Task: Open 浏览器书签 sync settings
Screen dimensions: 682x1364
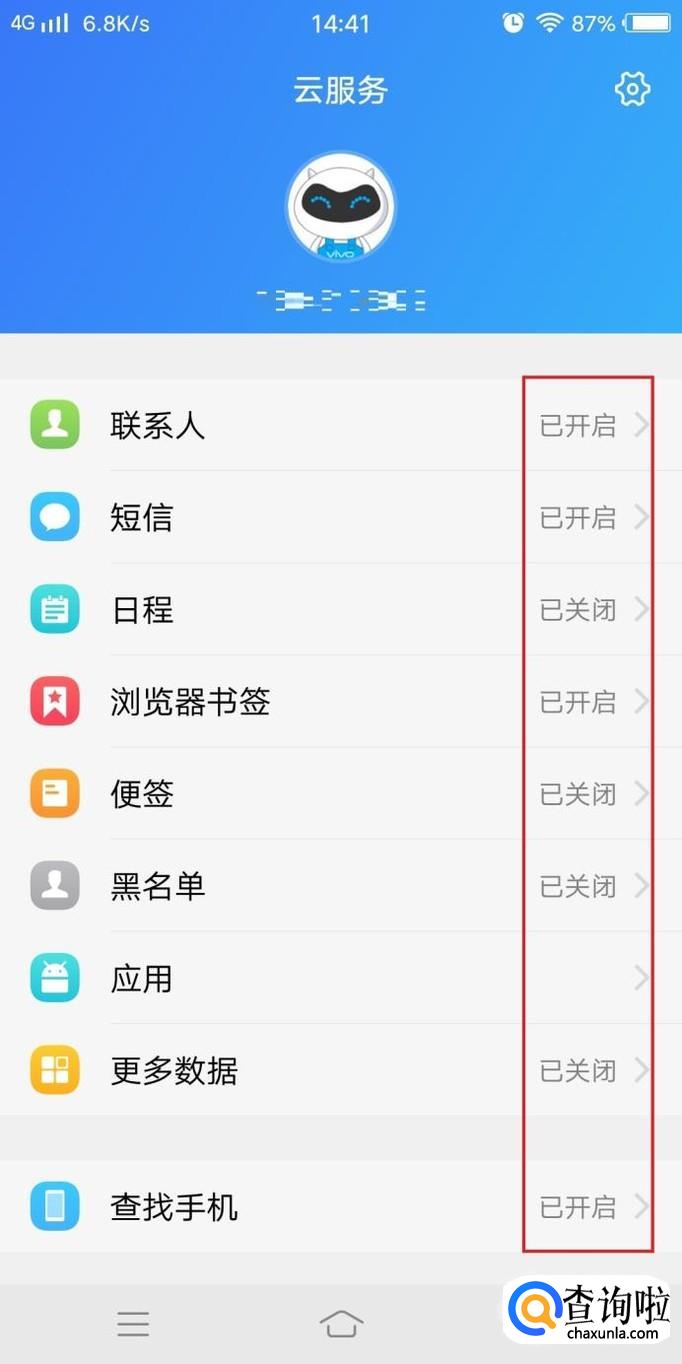Action: click(341, 701)
